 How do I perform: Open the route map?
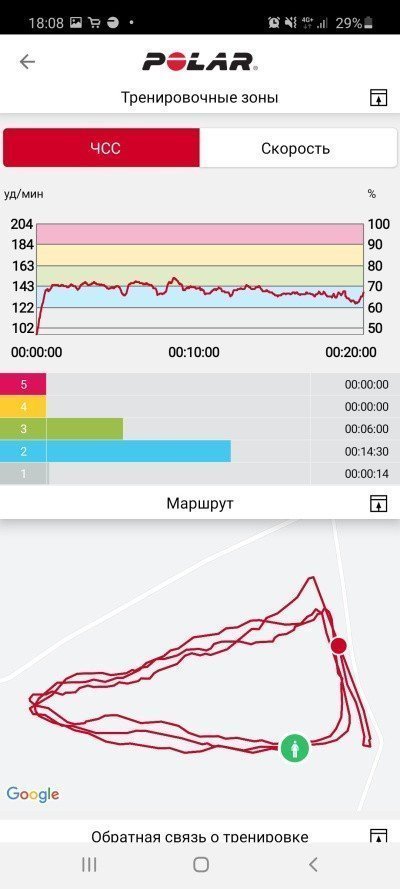(x=200, y=669)
